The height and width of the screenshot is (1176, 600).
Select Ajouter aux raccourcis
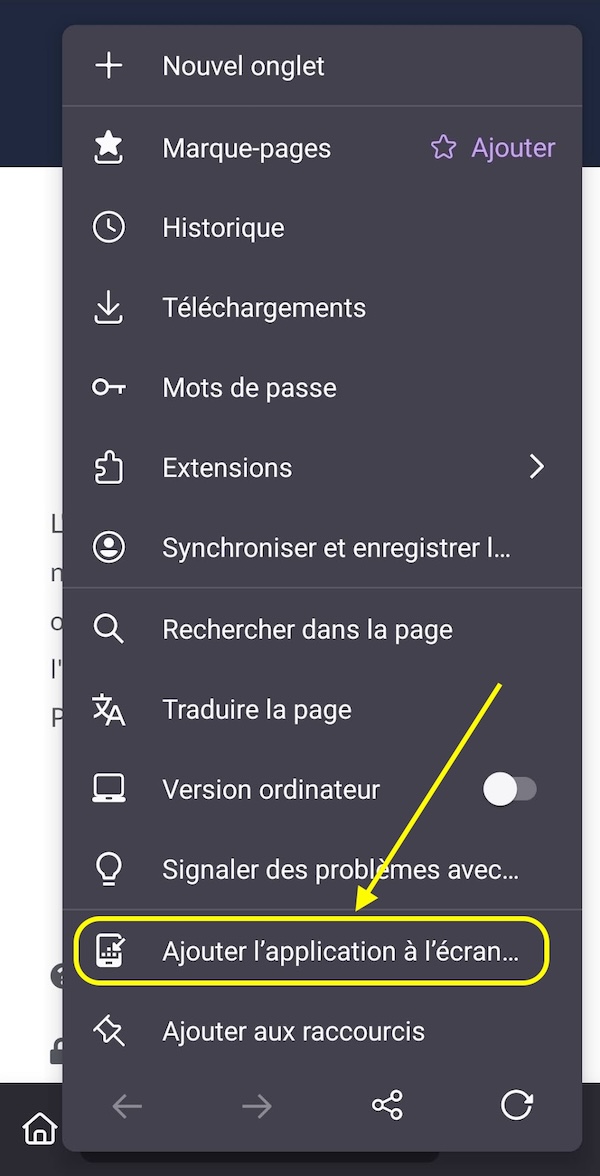point(322,1032)
